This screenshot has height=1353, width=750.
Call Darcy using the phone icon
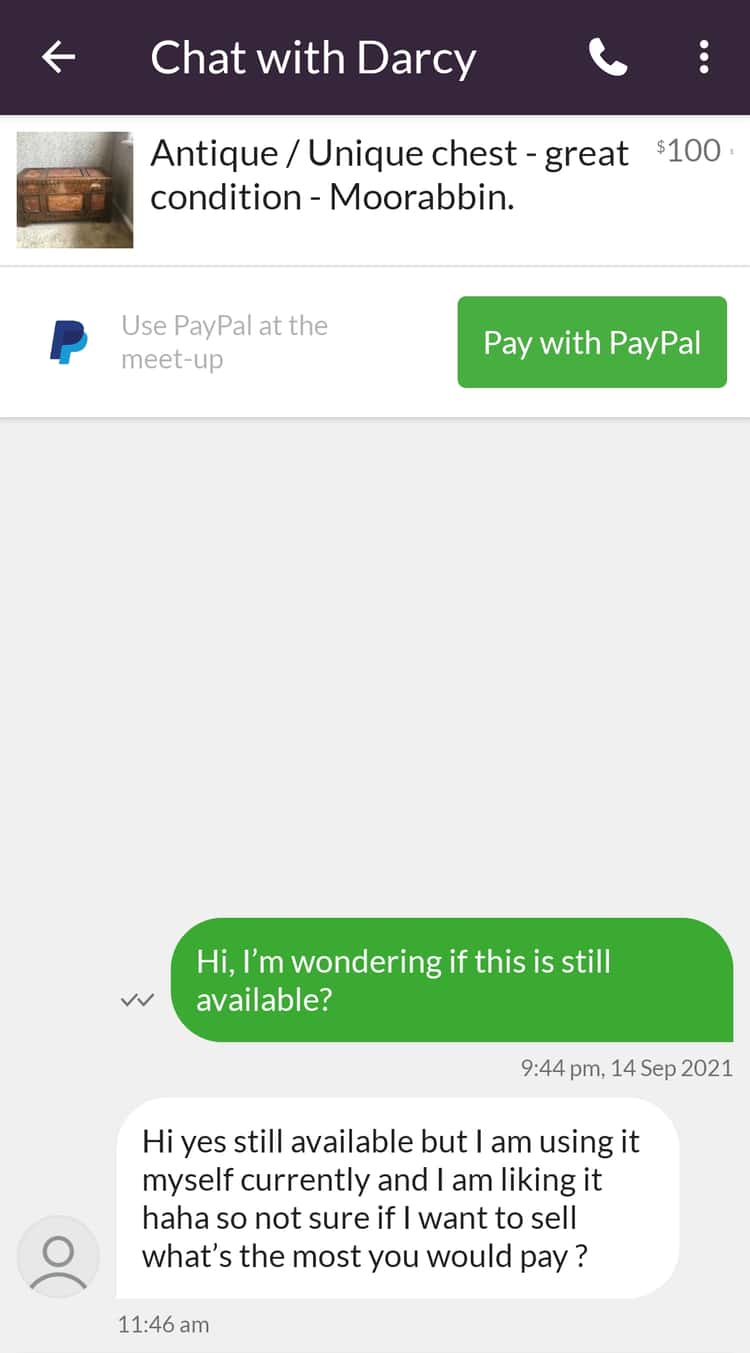608,58
